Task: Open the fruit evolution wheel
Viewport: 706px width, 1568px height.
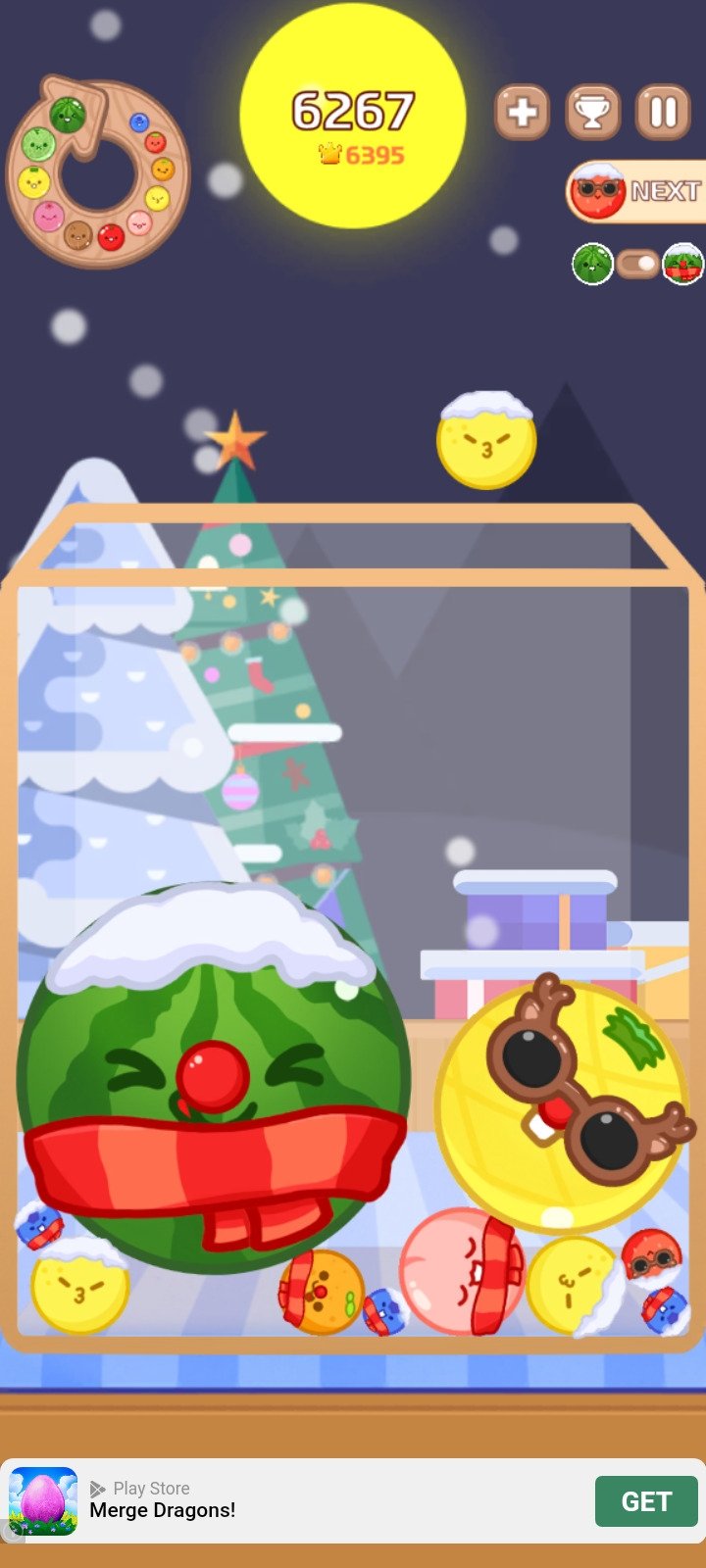Action: coord(98,174)
